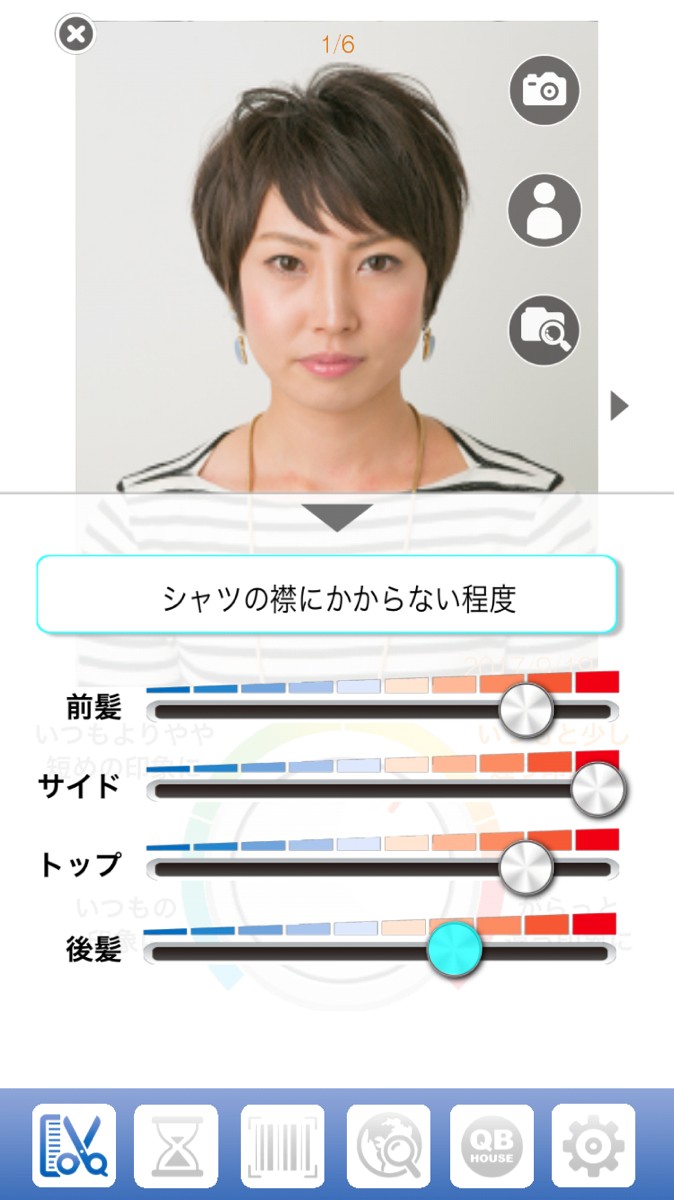Go to next hairstyle photo arrow

pos(620,405)
